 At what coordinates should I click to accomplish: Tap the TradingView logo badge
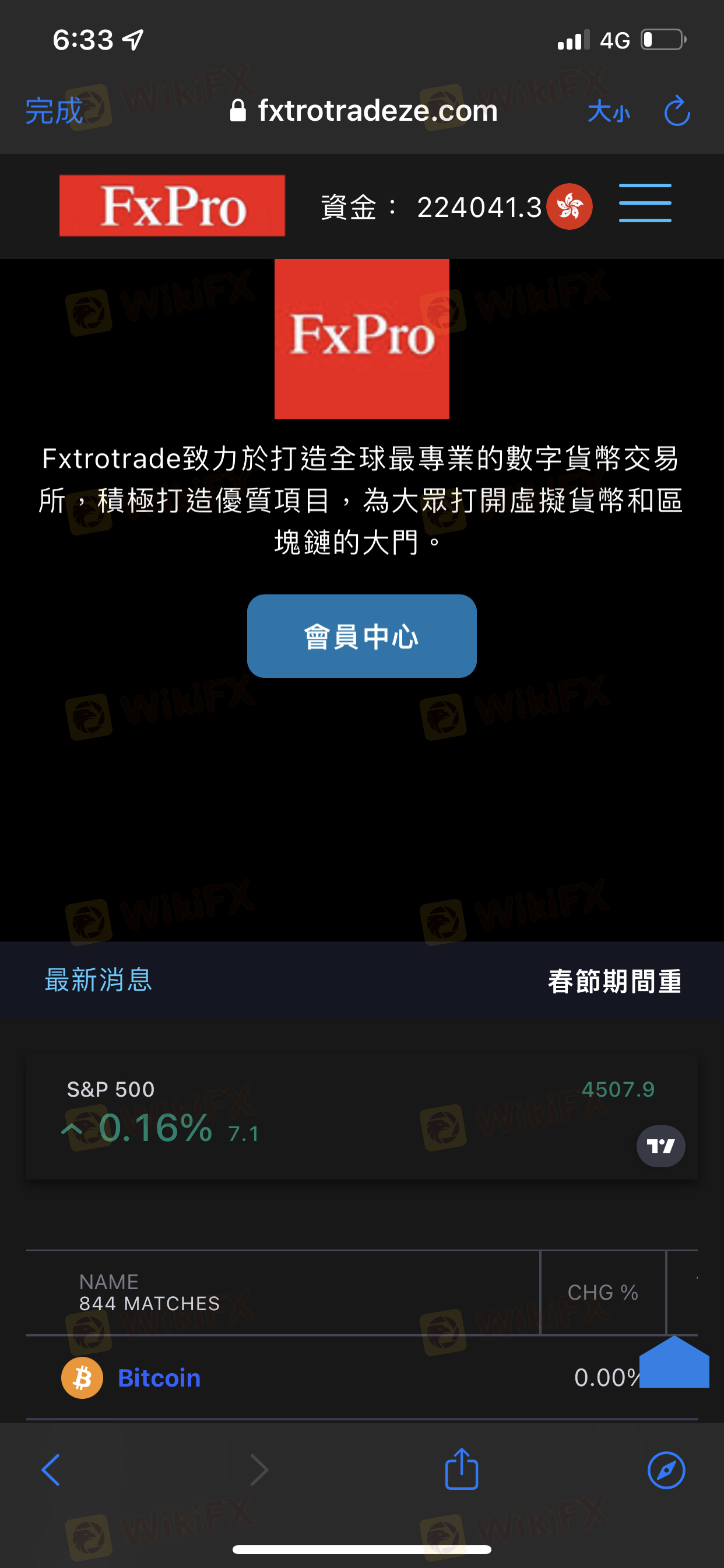660,1146
